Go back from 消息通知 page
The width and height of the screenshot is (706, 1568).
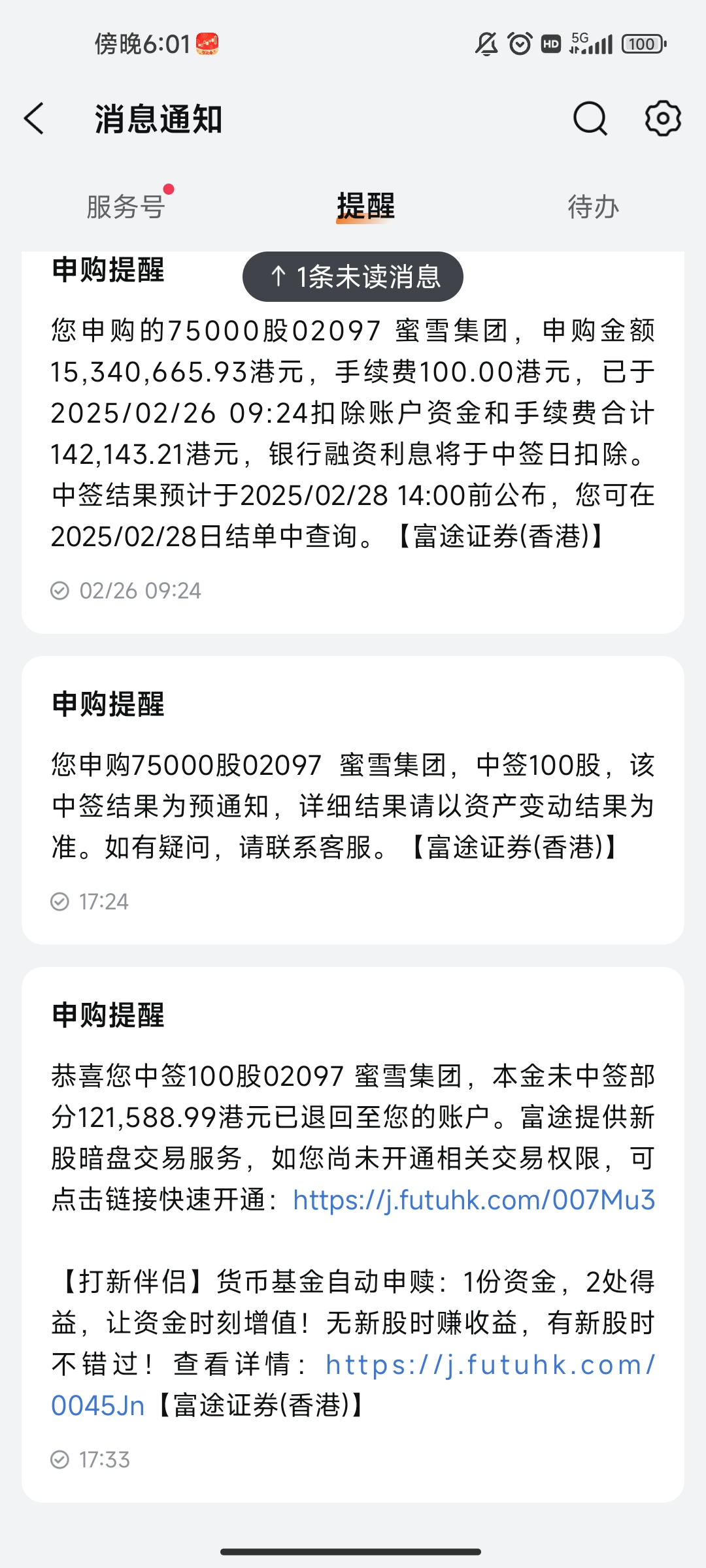[x=35, y=119]
